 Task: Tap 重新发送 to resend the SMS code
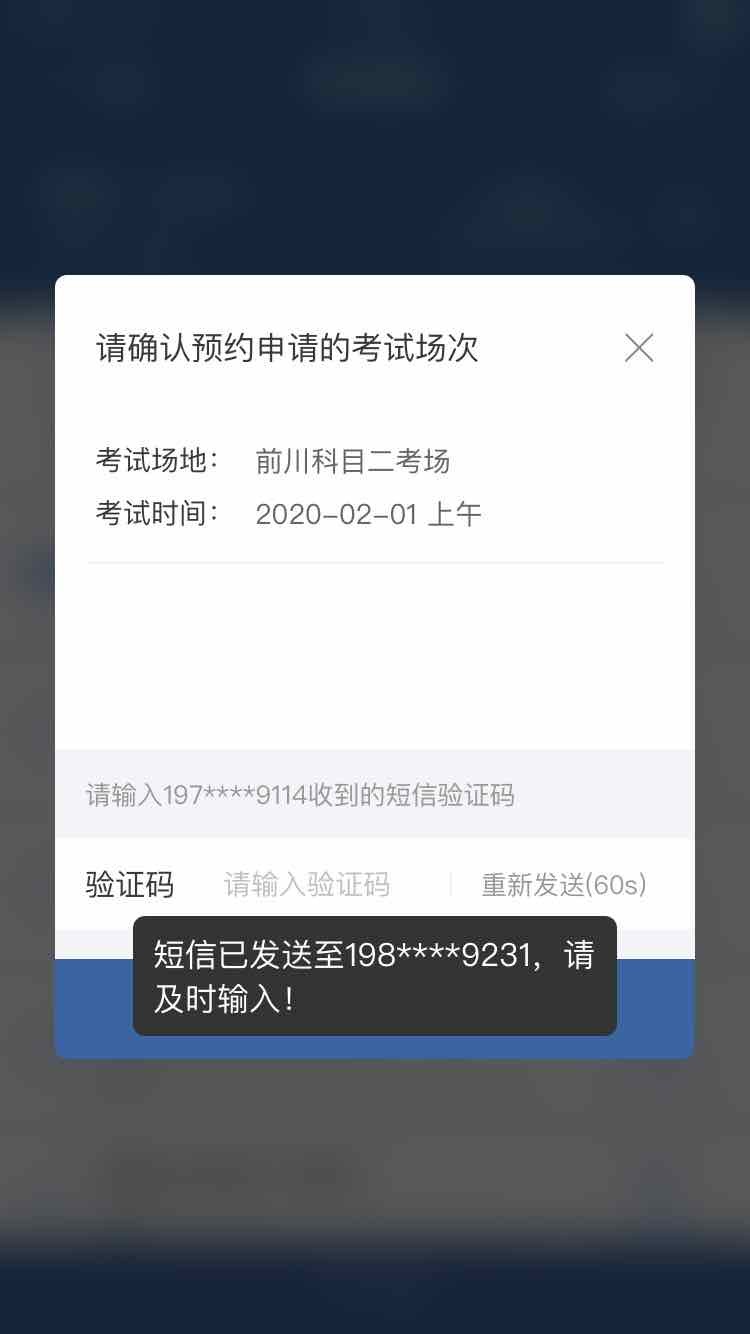coord(564,885)
